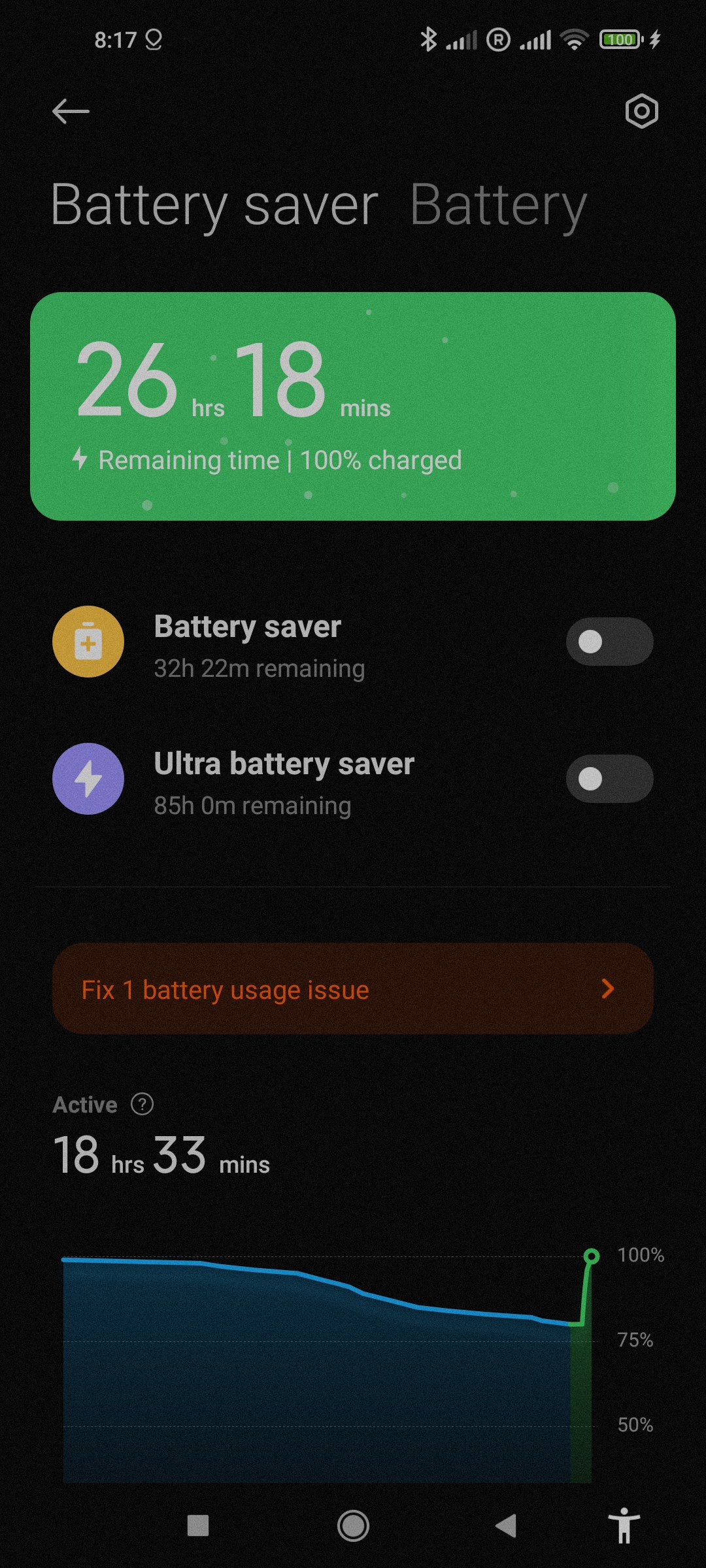Tap the Active help question mark
This screenshot has width=706, height=1568.
click(x=142, y=1104)
